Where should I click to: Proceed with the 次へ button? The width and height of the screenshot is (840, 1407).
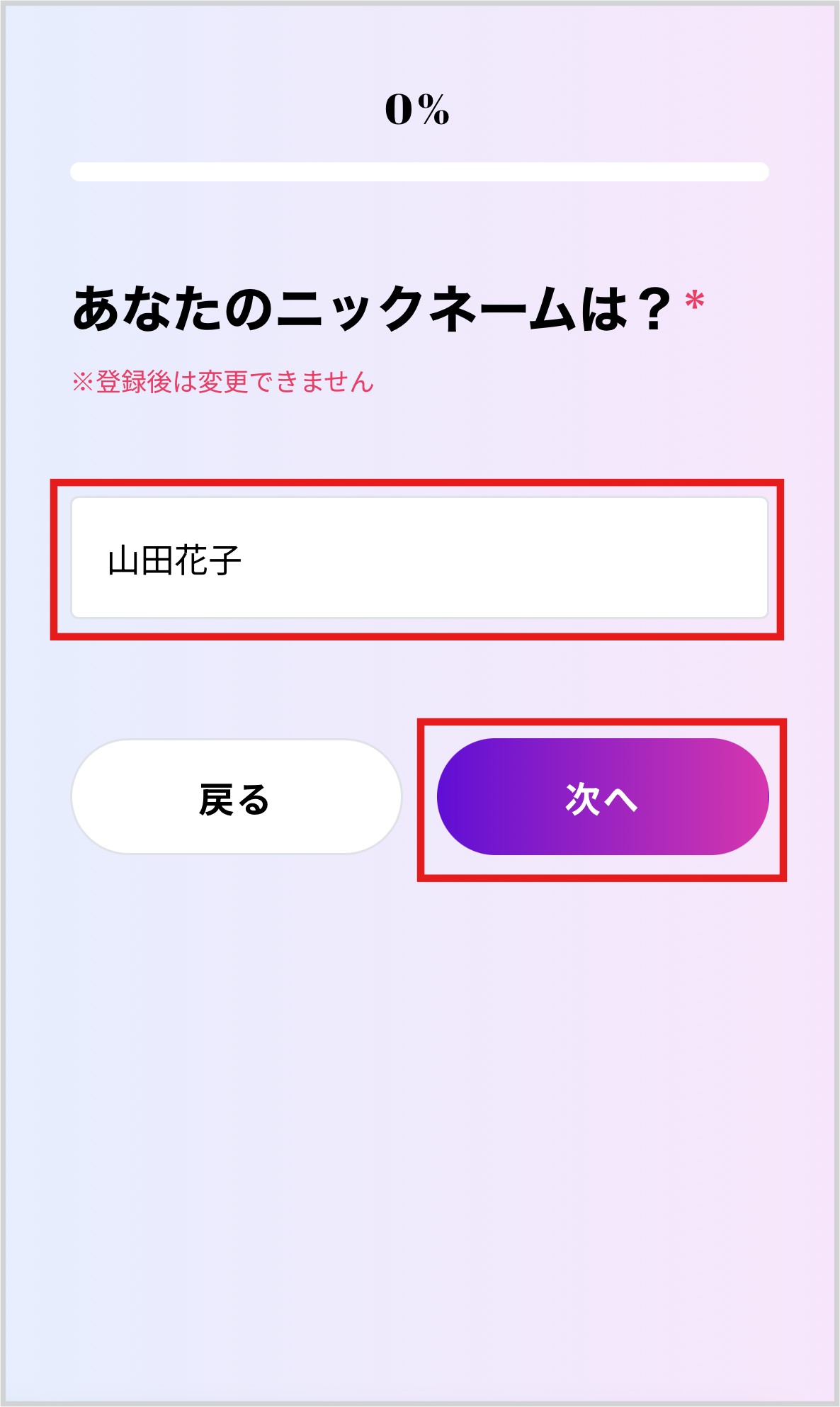(x=603, y=797)
